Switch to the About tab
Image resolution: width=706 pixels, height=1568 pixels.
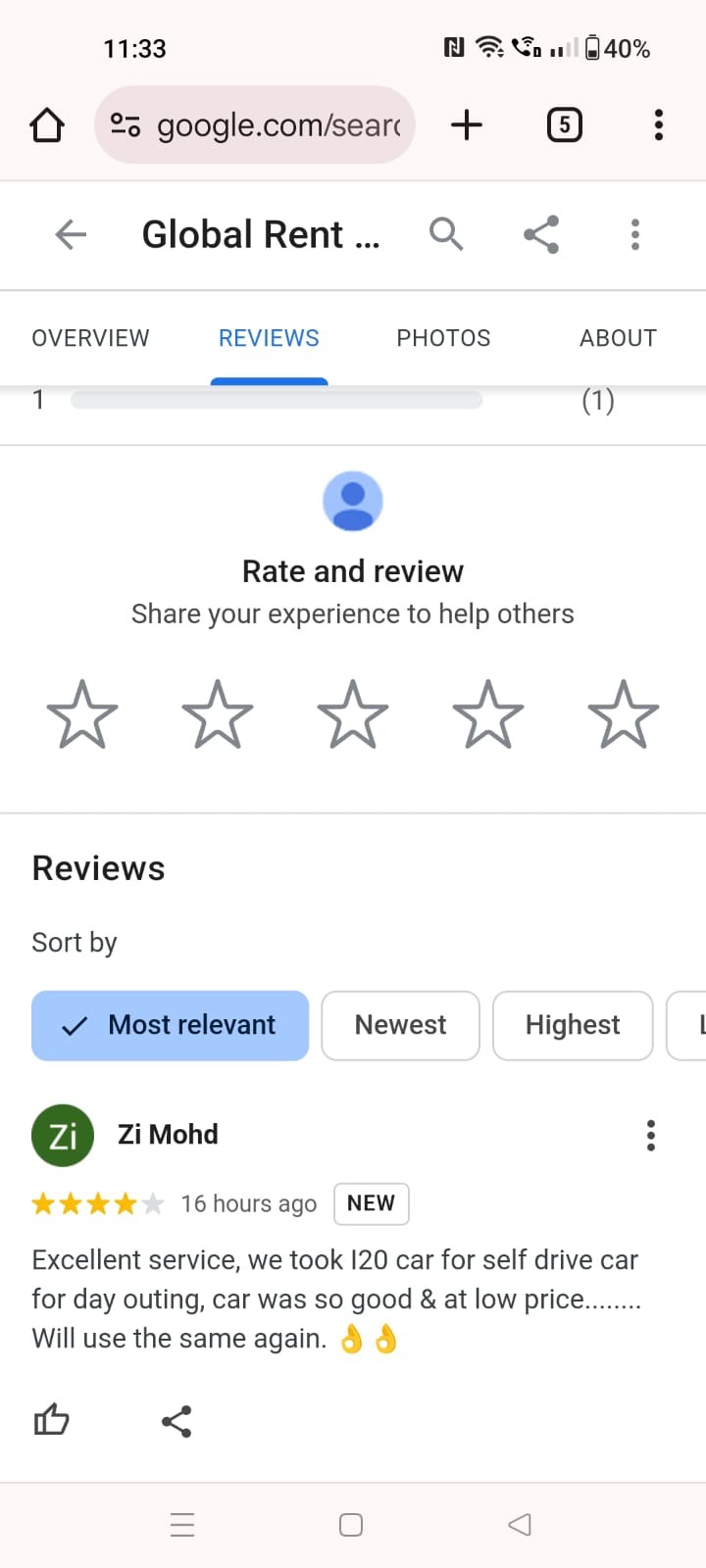(618, 338)
